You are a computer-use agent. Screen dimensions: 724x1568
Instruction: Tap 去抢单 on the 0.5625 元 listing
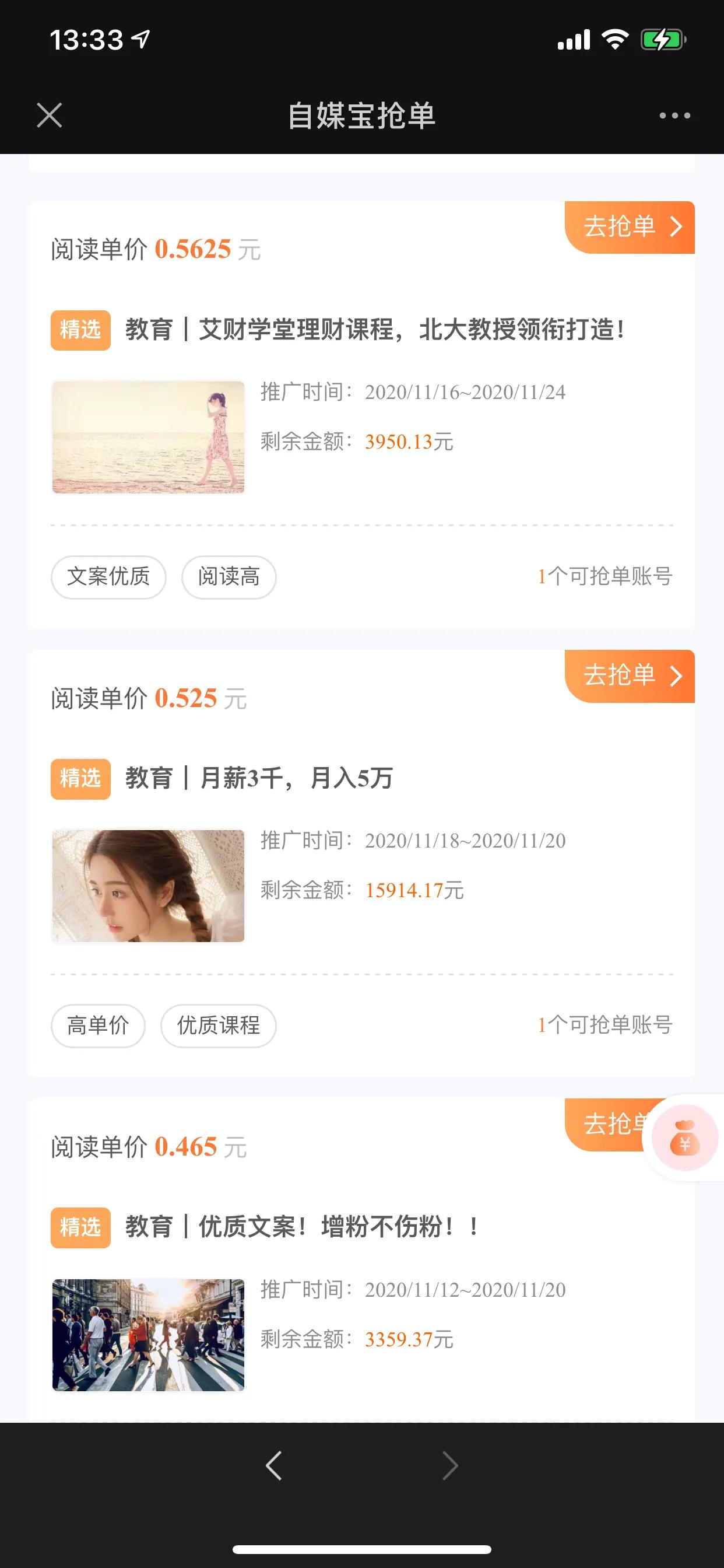621,227
